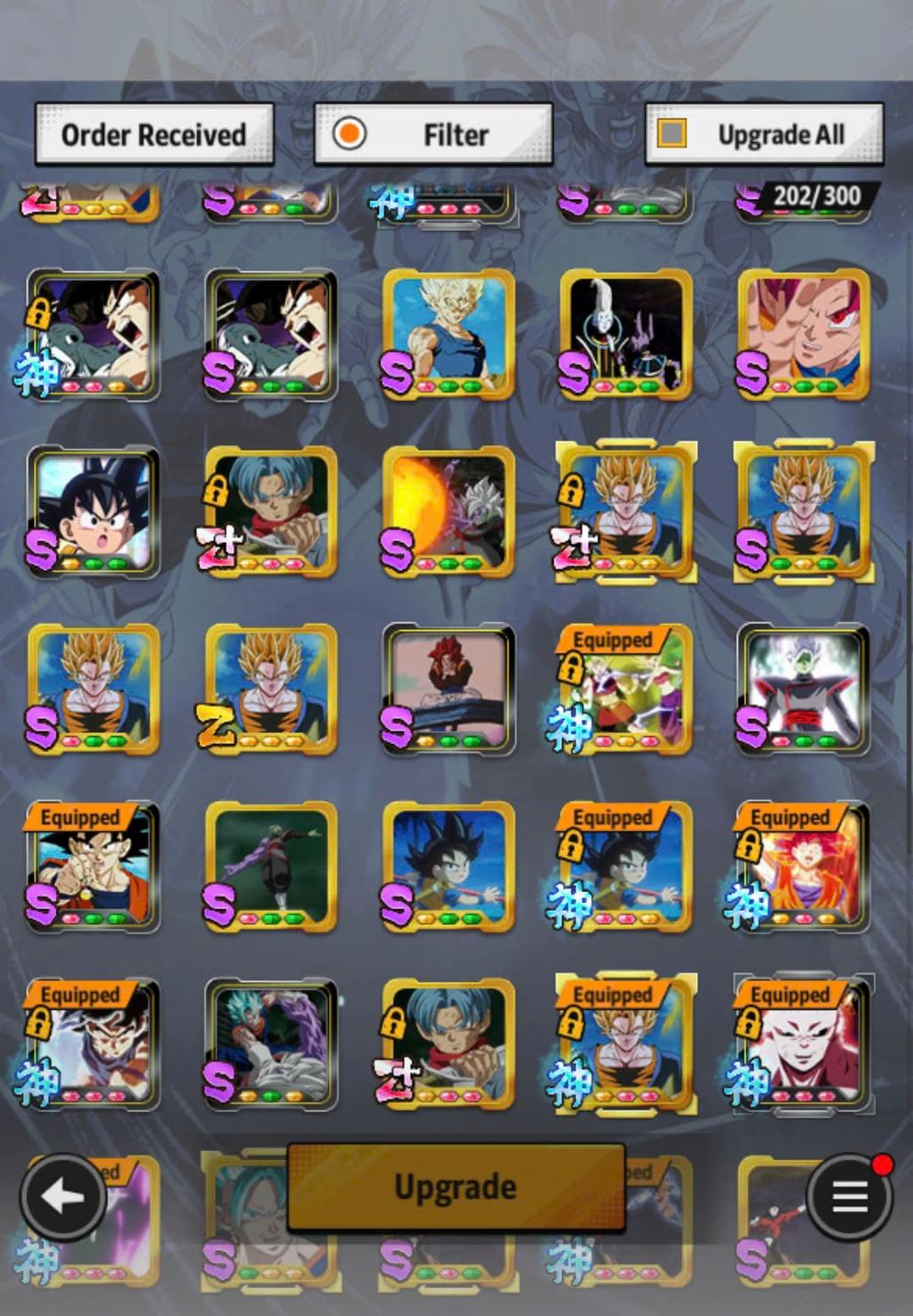Select the surprised kid Goku equipment tile

[93, 513]
